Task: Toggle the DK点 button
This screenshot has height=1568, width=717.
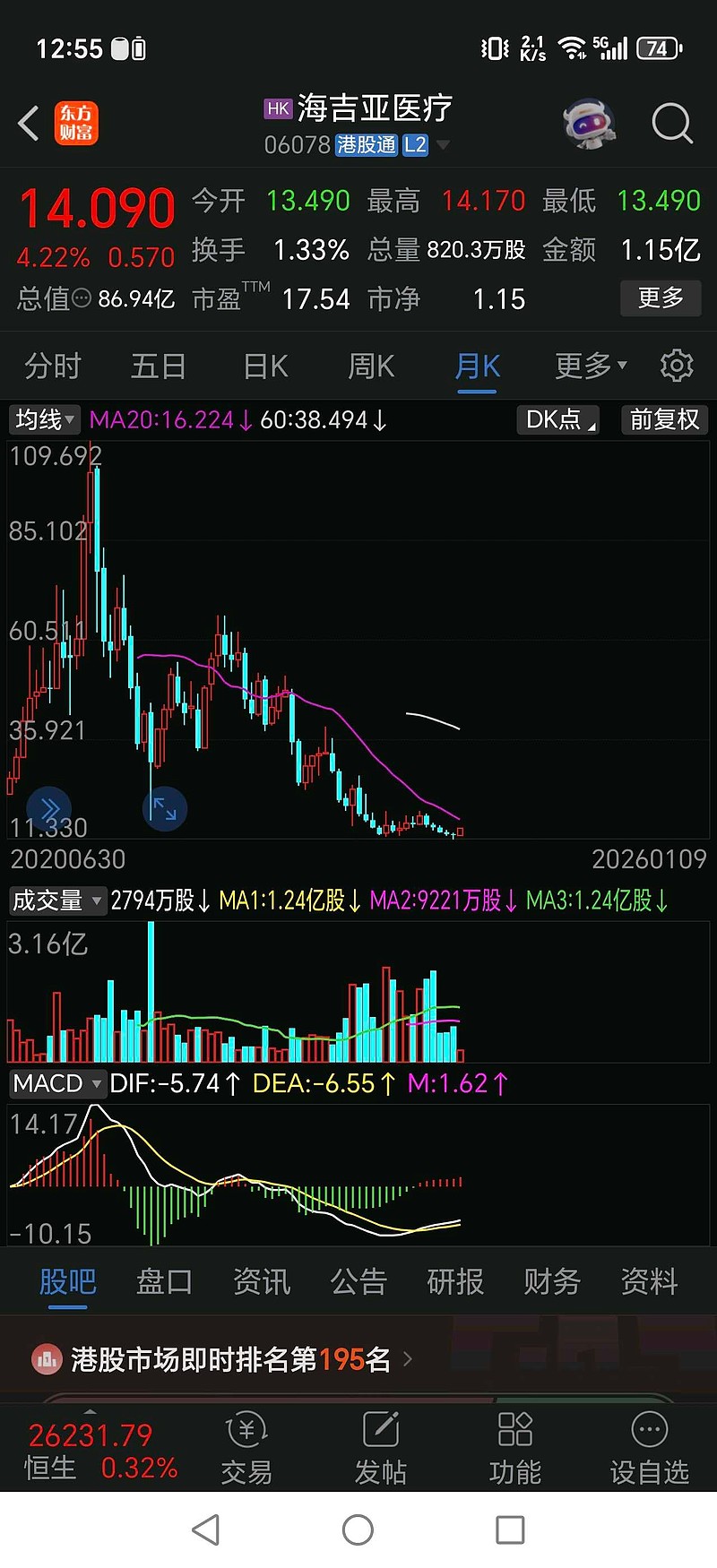Action: pos(557,419)
